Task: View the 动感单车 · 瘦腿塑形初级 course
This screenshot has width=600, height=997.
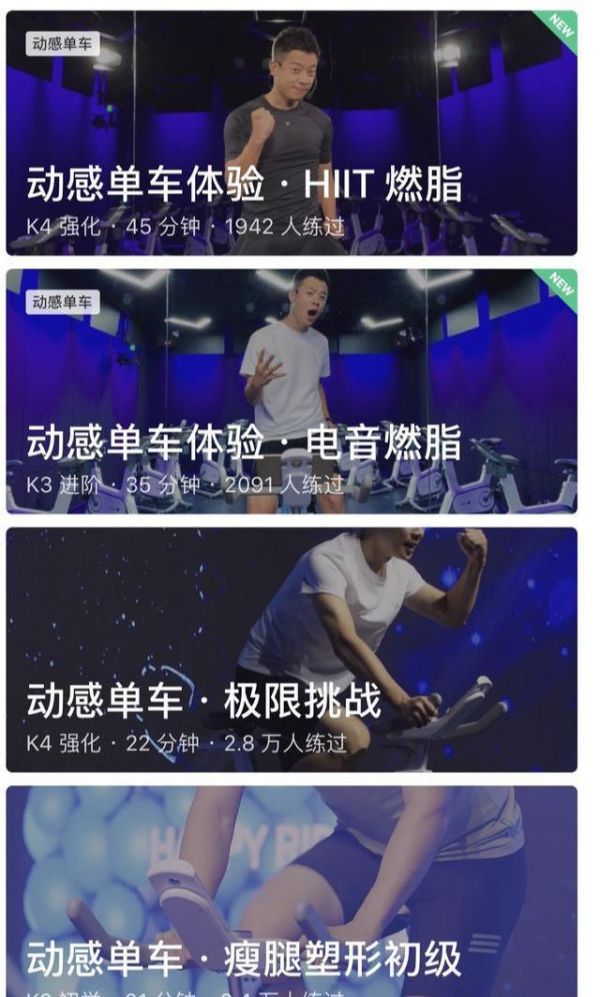Action: [291, 890]
